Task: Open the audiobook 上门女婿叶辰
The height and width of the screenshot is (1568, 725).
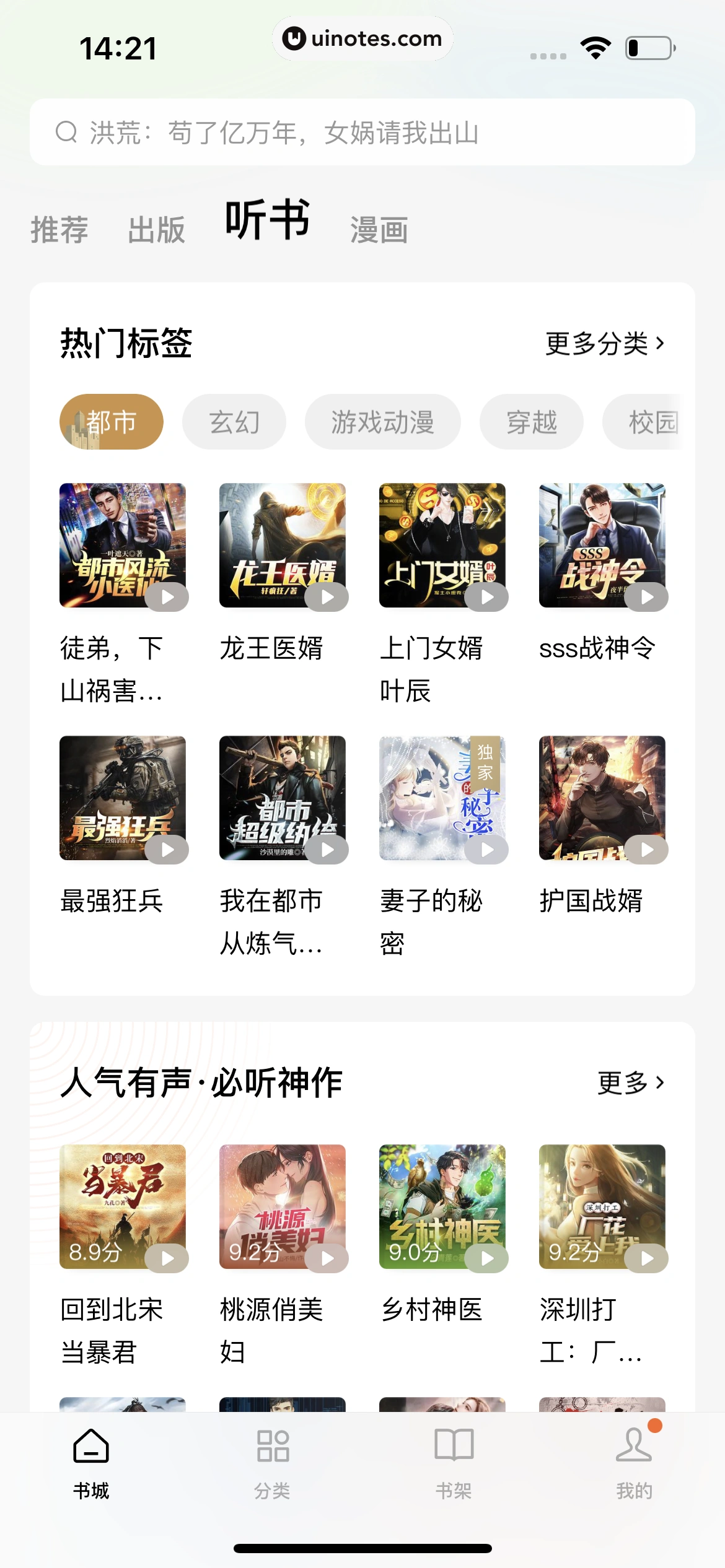Action: (x=442, y=546)
